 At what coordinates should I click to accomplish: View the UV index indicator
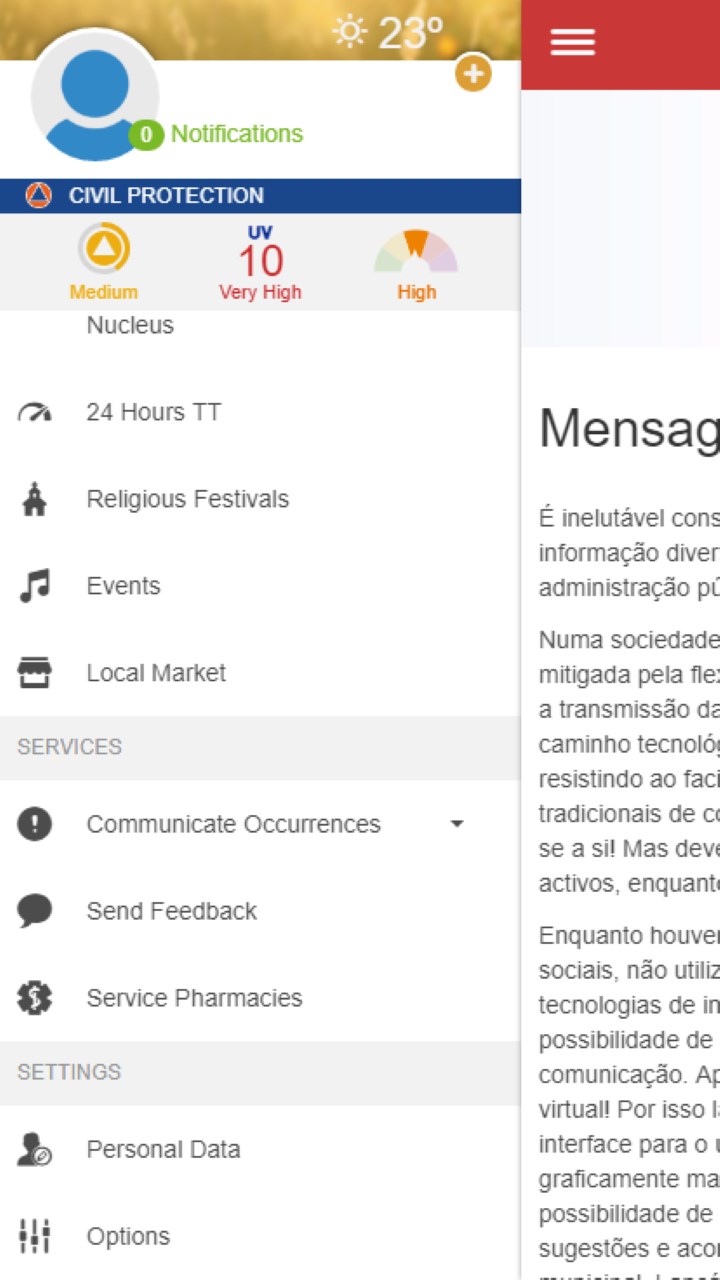click(x=260, y=263)
